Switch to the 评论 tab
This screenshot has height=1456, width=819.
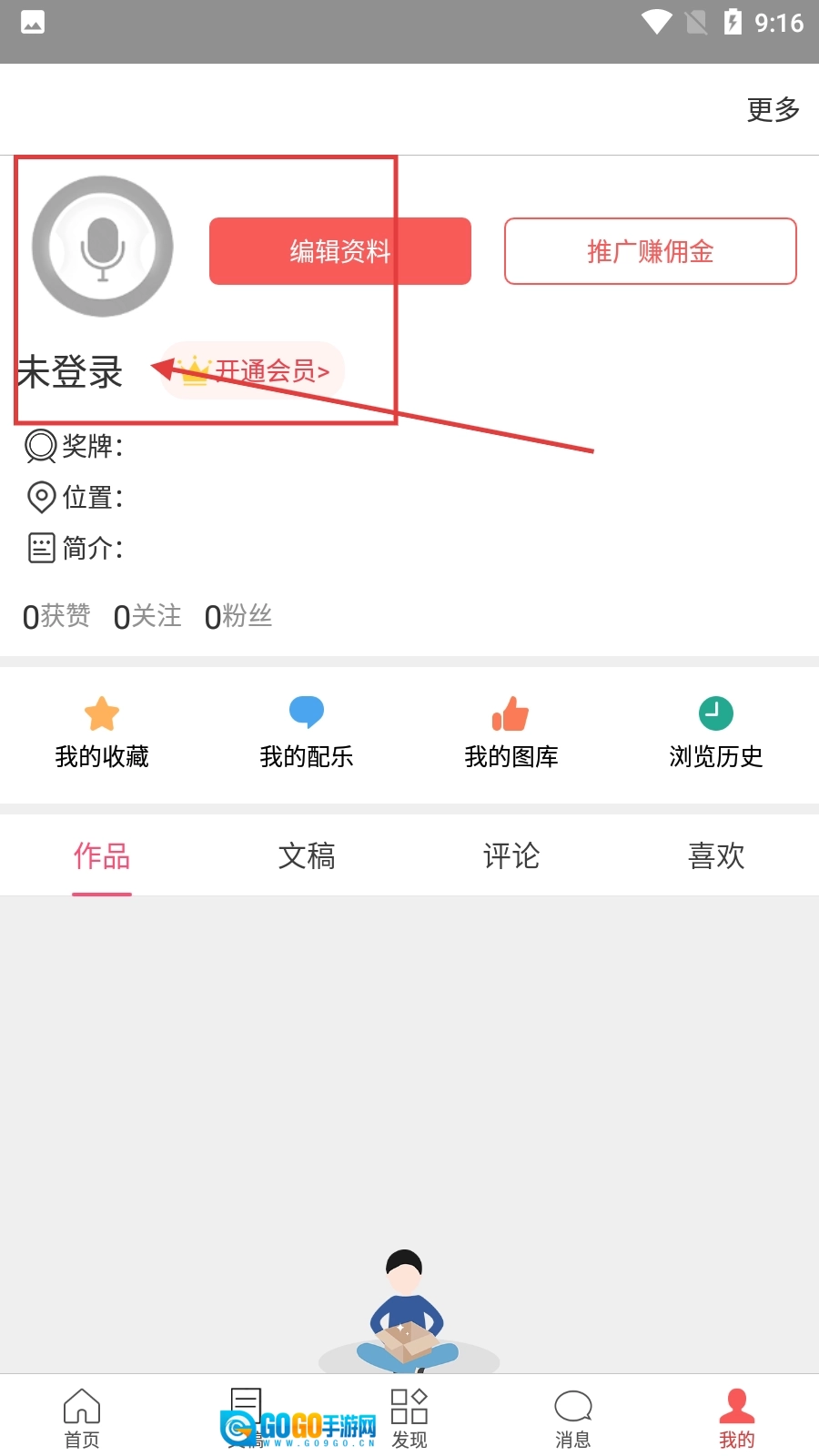(511, 856)
